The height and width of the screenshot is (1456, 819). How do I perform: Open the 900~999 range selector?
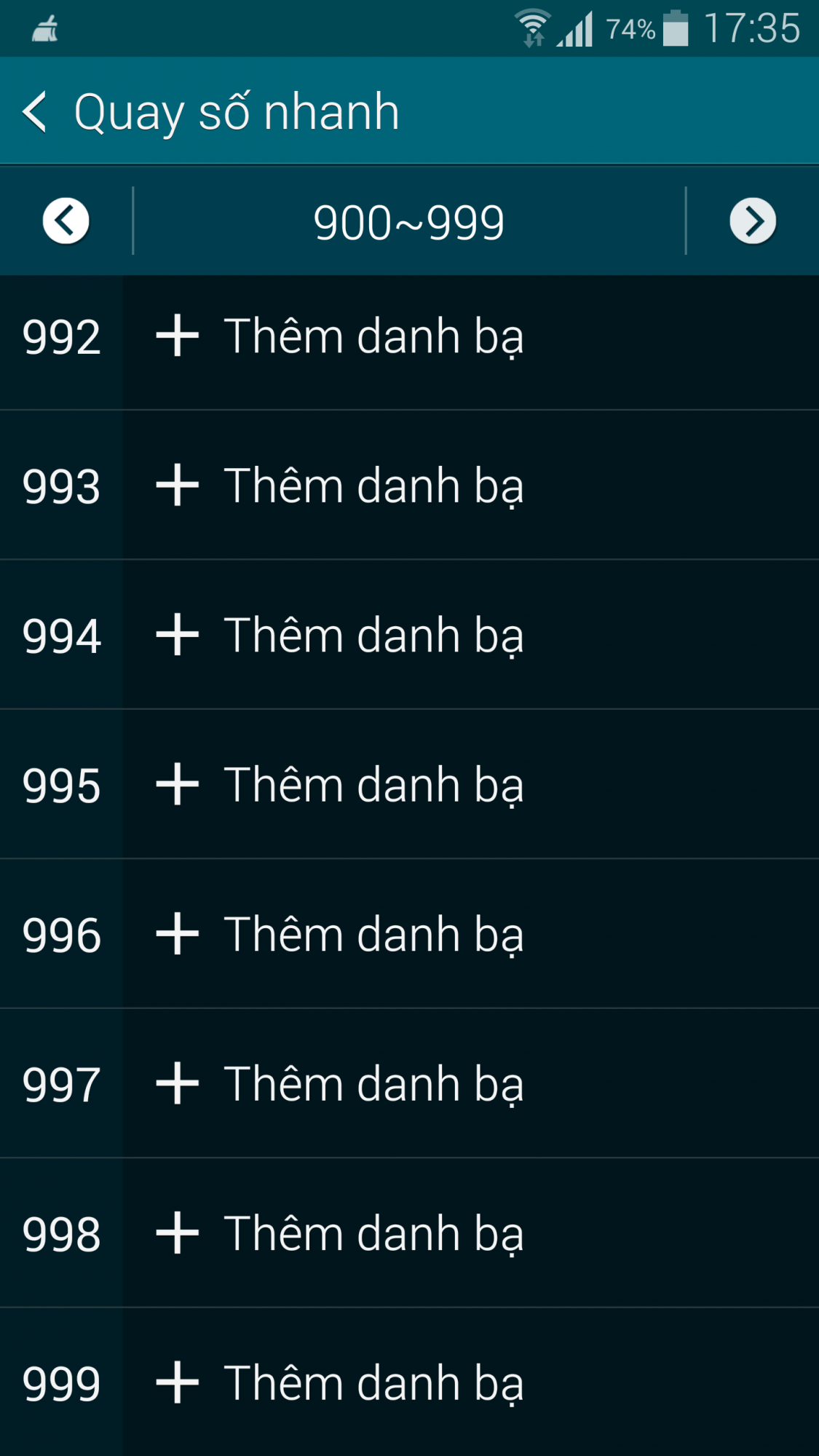pos(409,221)
